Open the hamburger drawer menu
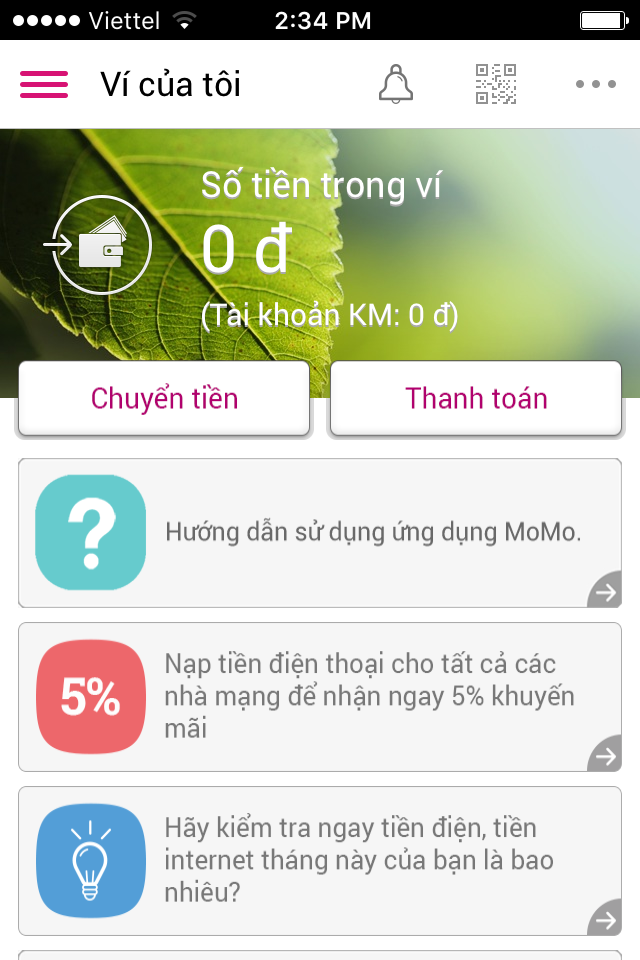The image size is (640, 960). [44, 84]
